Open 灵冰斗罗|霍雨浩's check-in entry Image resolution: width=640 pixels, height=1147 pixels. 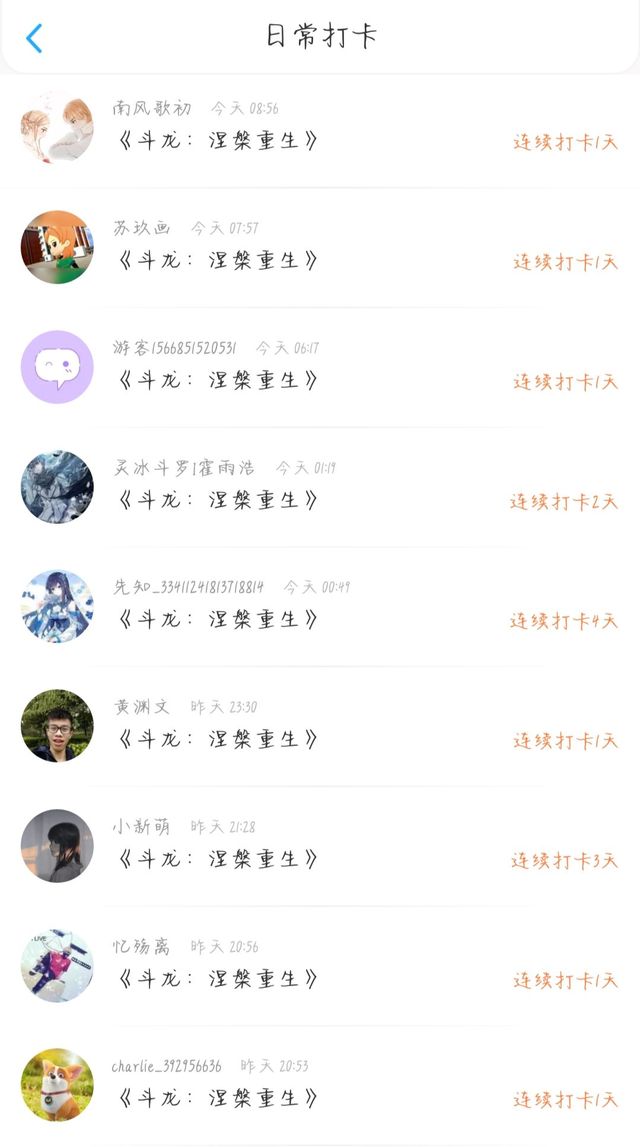[318, 487]
